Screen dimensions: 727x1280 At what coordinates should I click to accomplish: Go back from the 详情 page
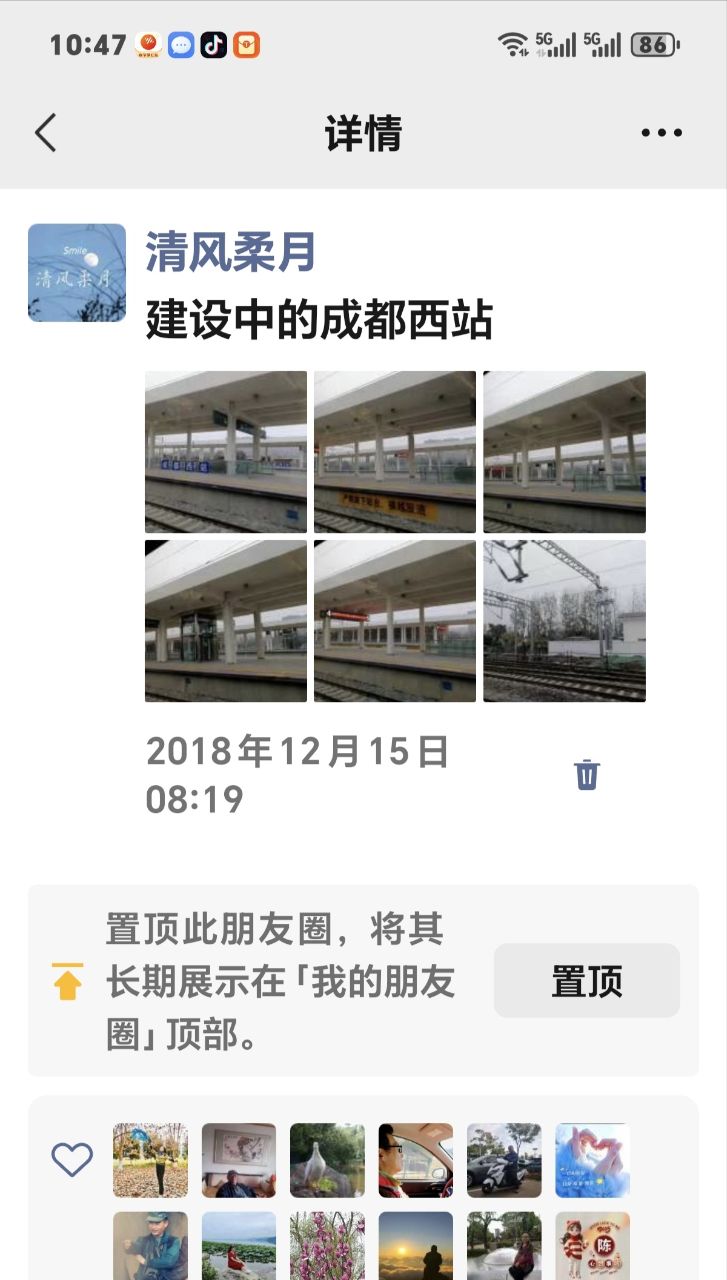(x=46, y=133)
